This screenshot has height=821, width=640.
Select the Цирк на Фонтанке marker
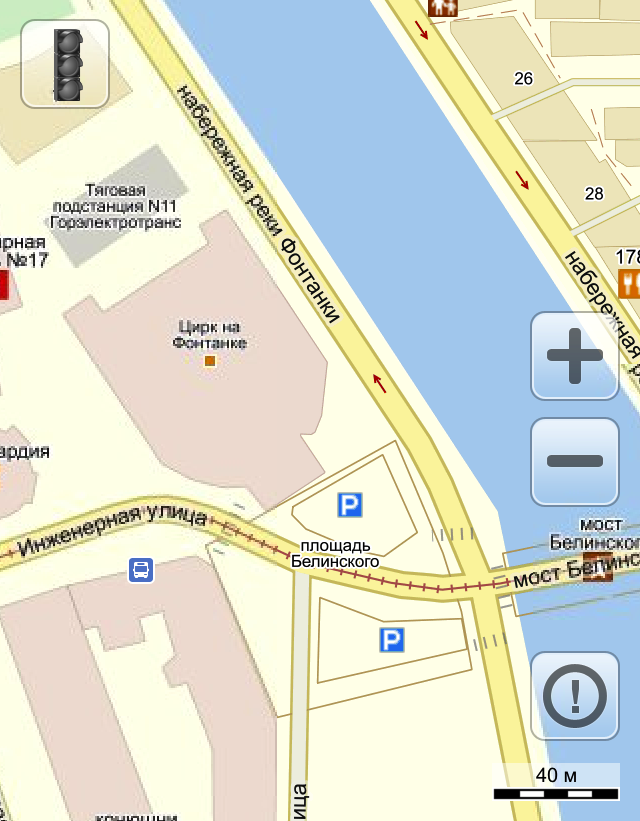pos(210,360)
